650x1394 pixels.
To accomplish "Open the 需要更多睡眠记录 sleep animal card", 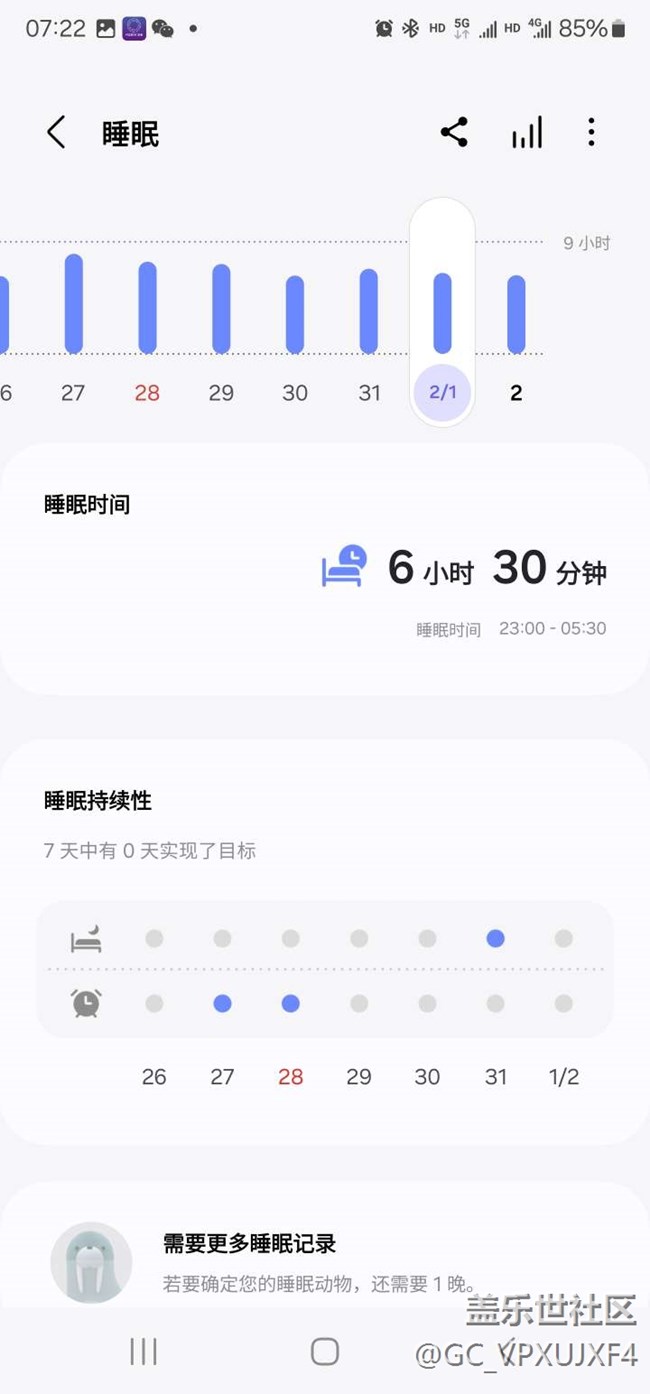I will pos(324,1258).
